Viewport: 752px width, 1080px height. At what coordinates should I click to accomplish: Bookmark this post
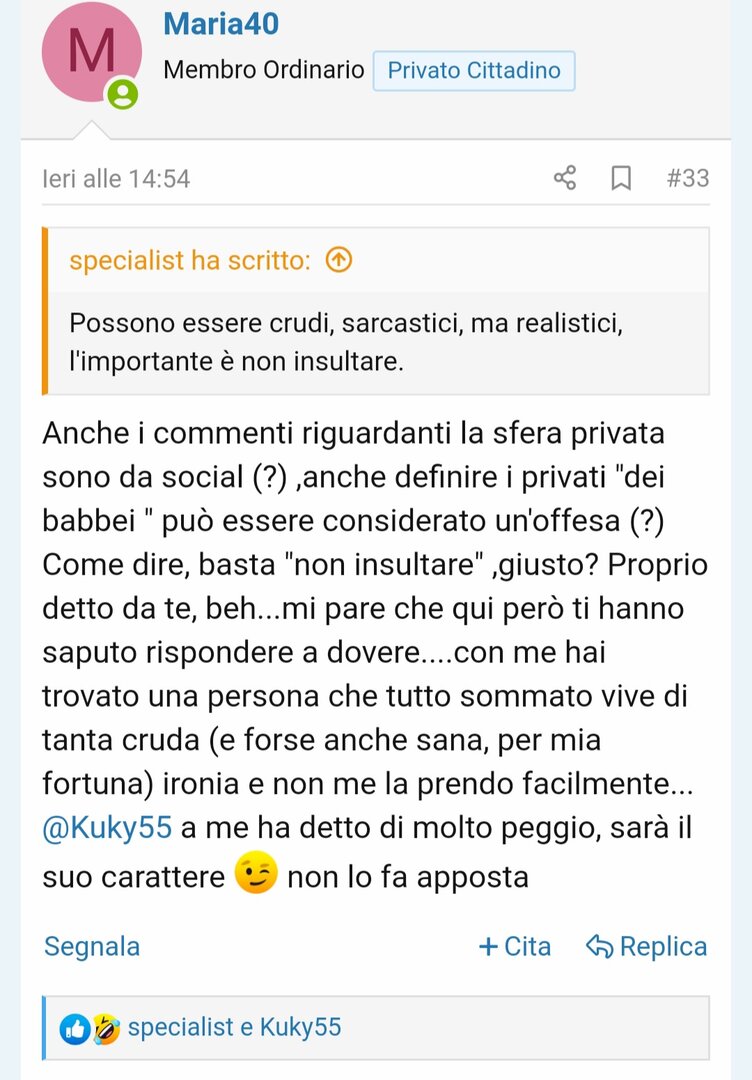click(621, 178)
